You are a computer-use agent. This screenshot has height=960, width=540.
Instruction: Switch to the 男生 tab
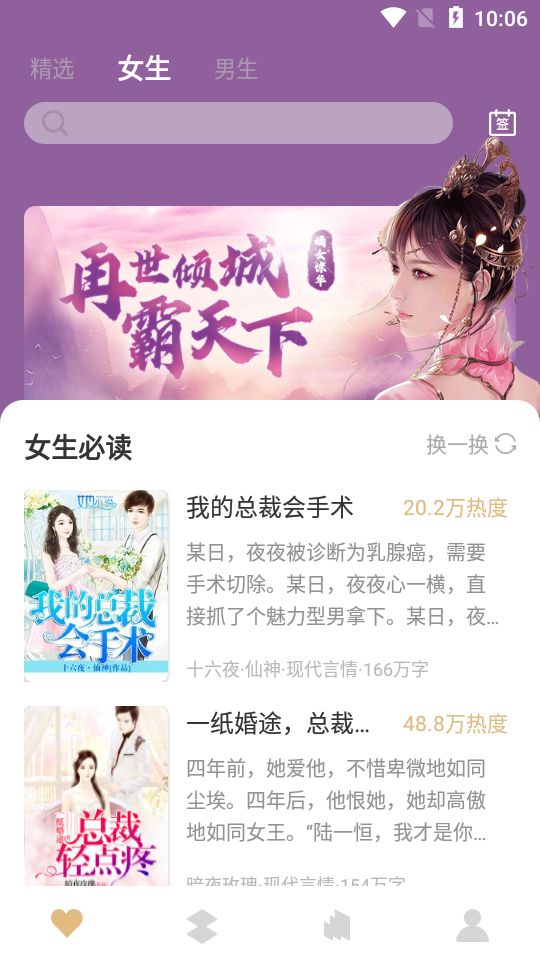[236, 69]
